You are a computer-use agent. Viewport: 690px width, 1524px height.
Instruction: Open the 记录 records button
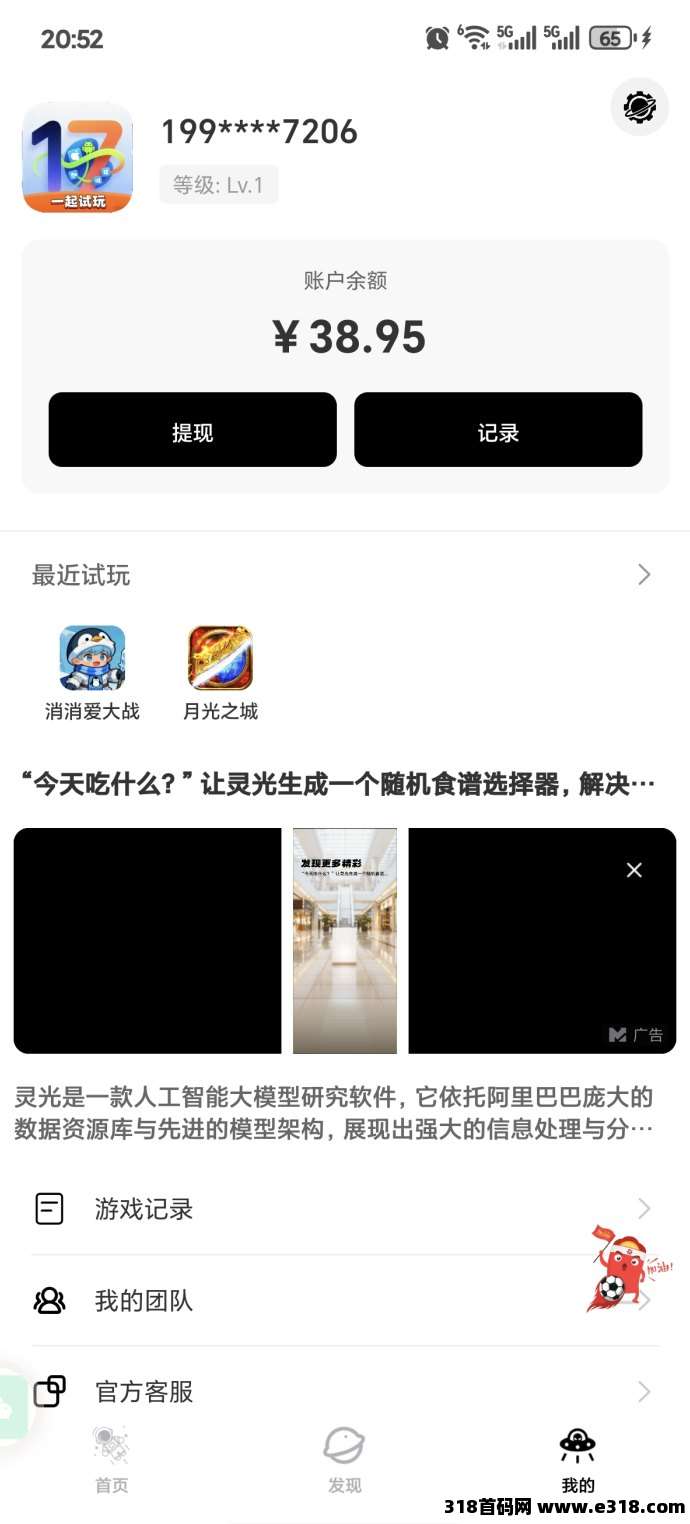click(498, 430)
